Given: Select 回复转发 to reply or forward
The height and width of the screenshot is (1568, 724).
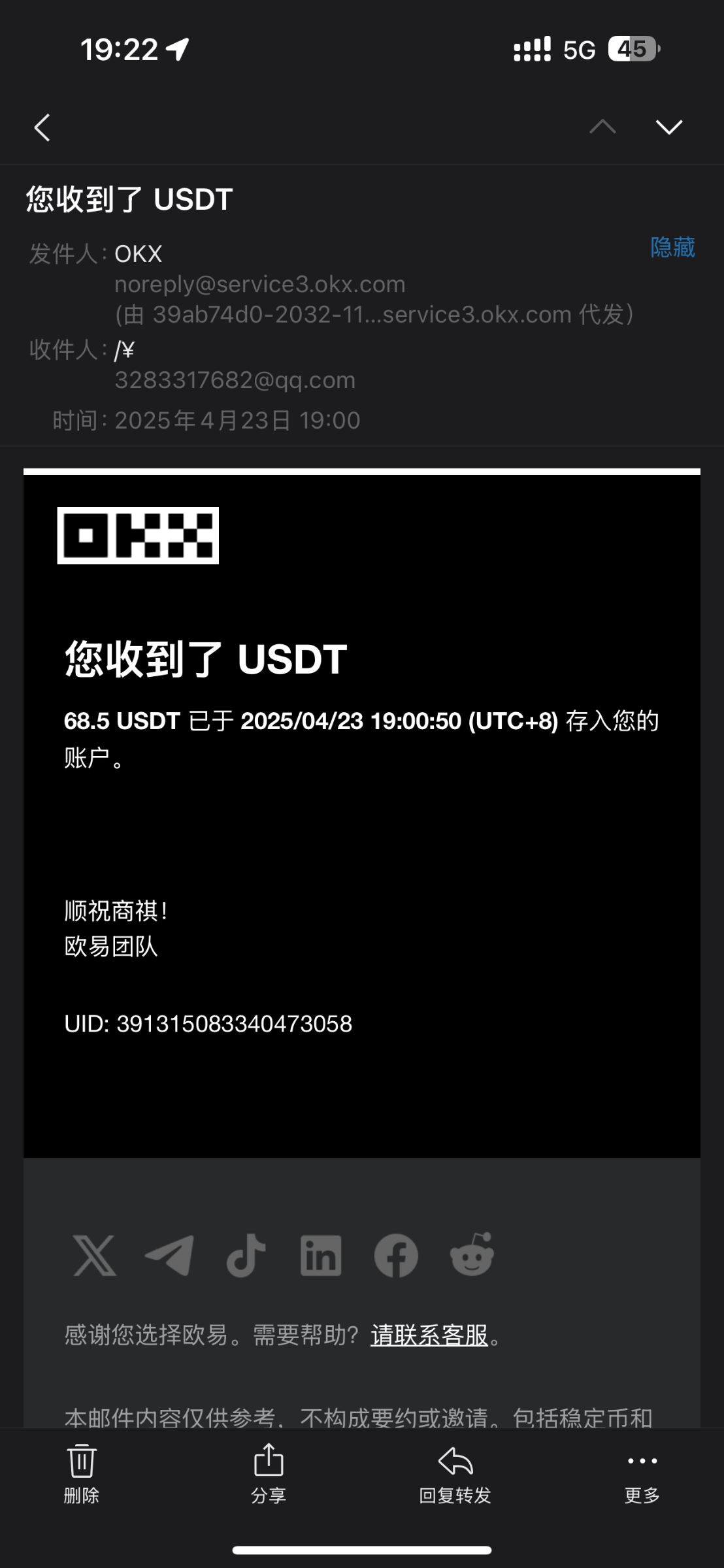Looking at the screenshot, I should pyautogui.click(x=455, y=1474).
